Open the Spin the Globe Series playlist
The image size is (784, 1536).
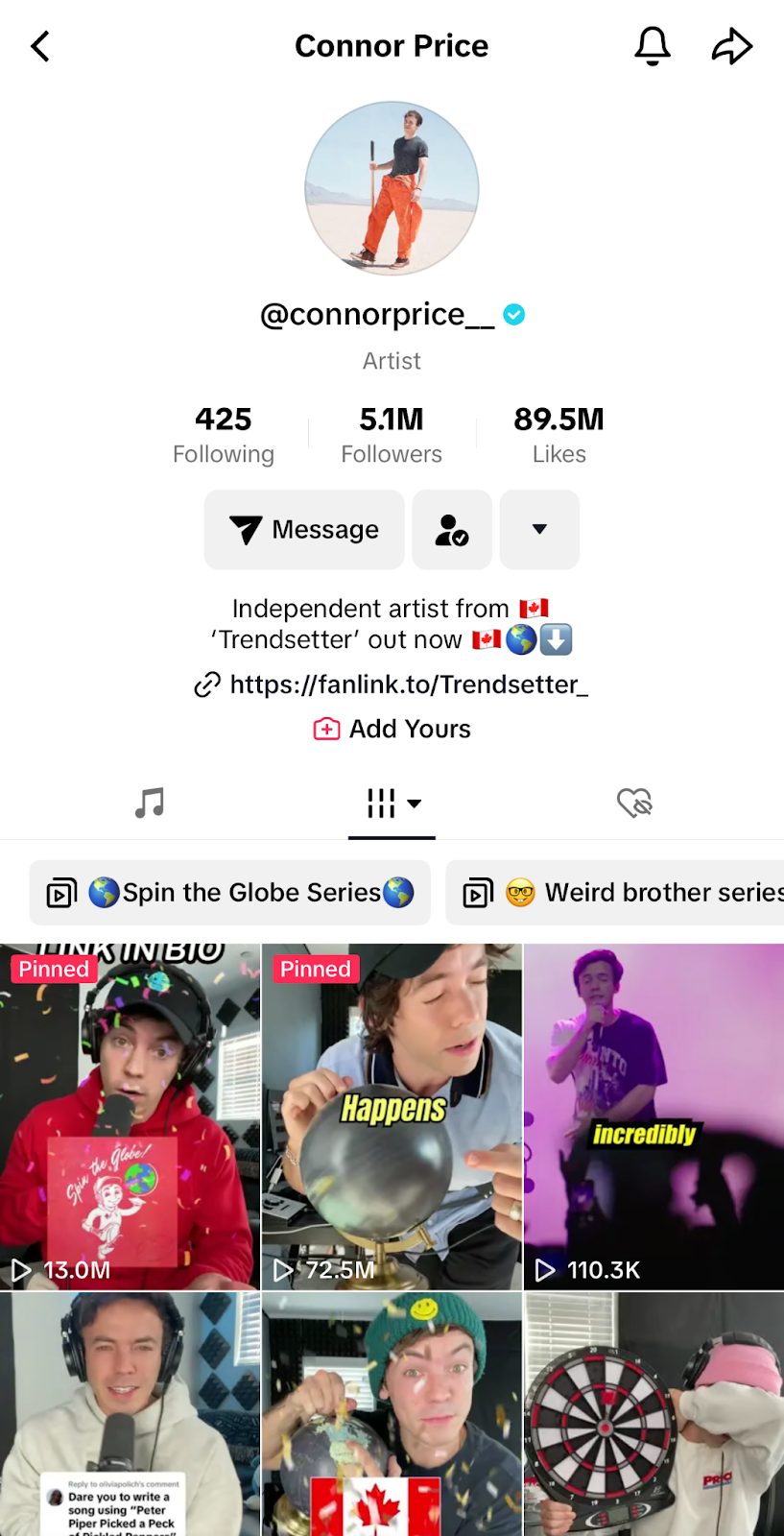coord(230,893)
